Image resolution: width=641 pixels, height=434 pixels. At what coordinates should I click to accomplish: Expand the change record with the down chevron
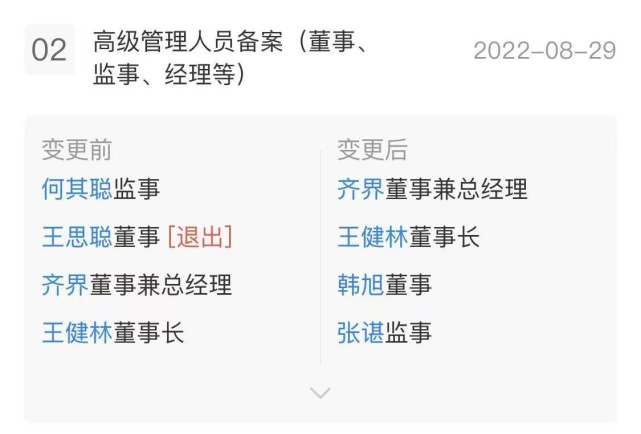[320, 393]
